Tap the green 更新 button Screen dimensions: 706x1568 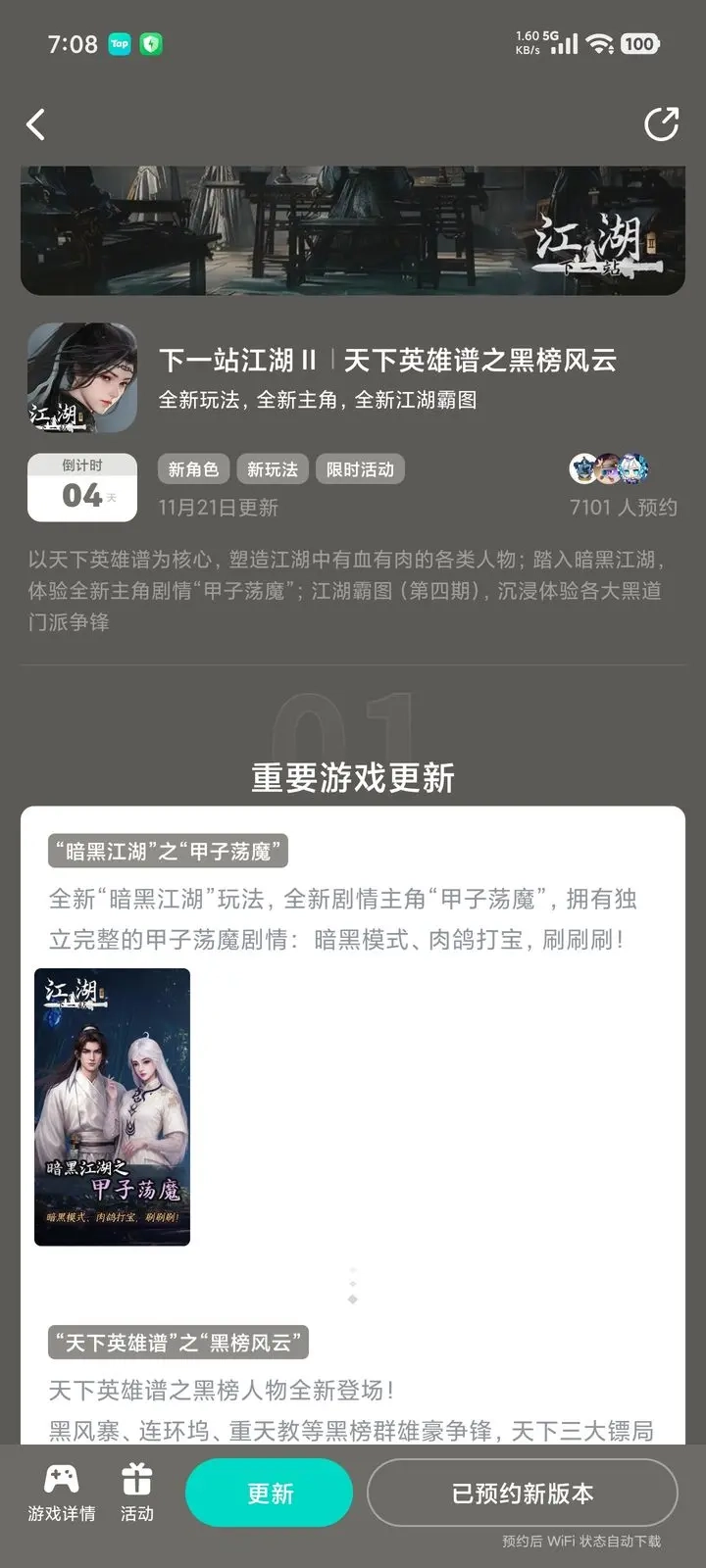click(269, 1493)
